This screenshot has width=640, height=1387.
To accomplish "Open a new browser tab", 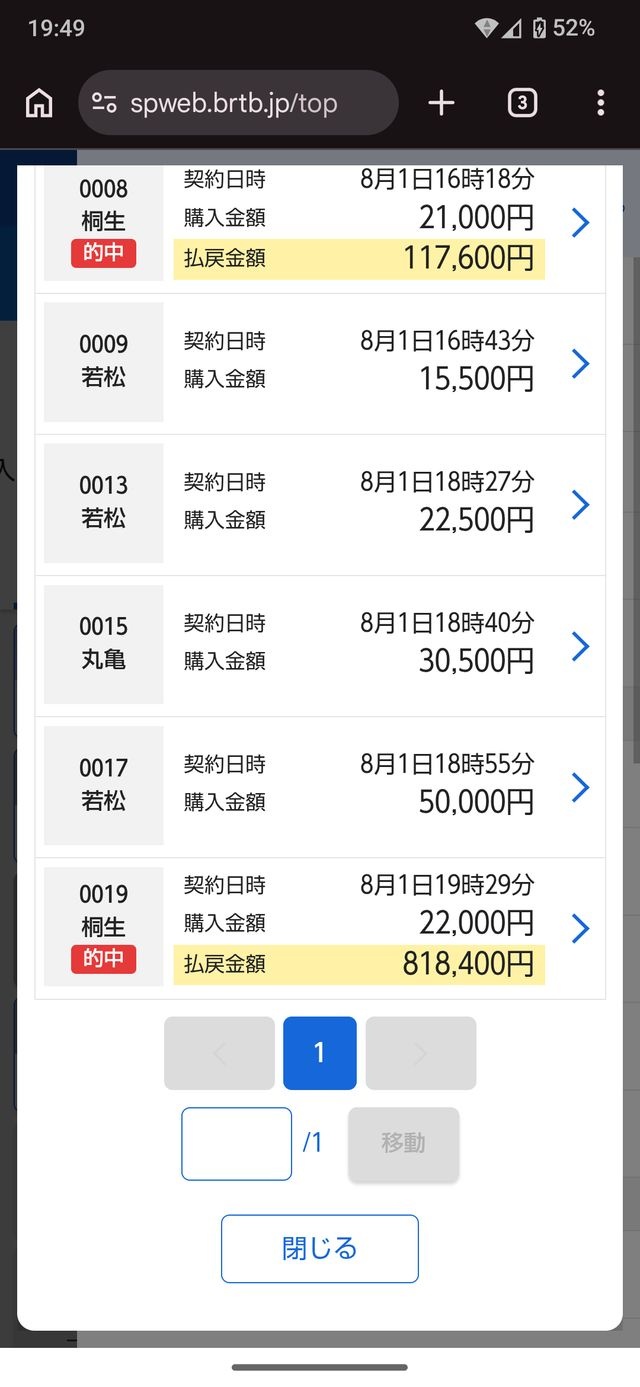I will [x=441, y=103].
